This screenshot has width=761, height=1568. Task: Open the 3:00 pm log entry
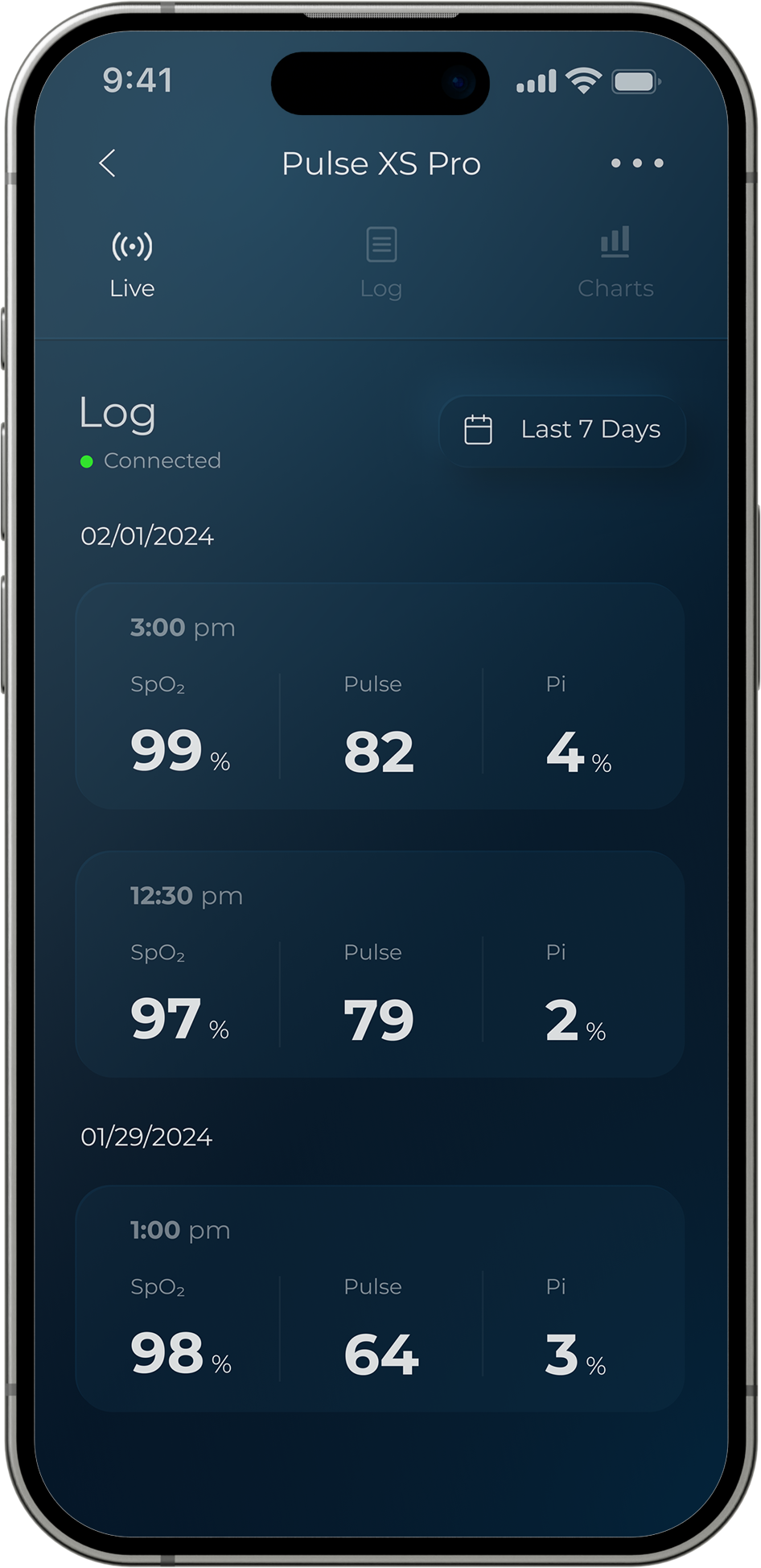click(x=380, y=695)
